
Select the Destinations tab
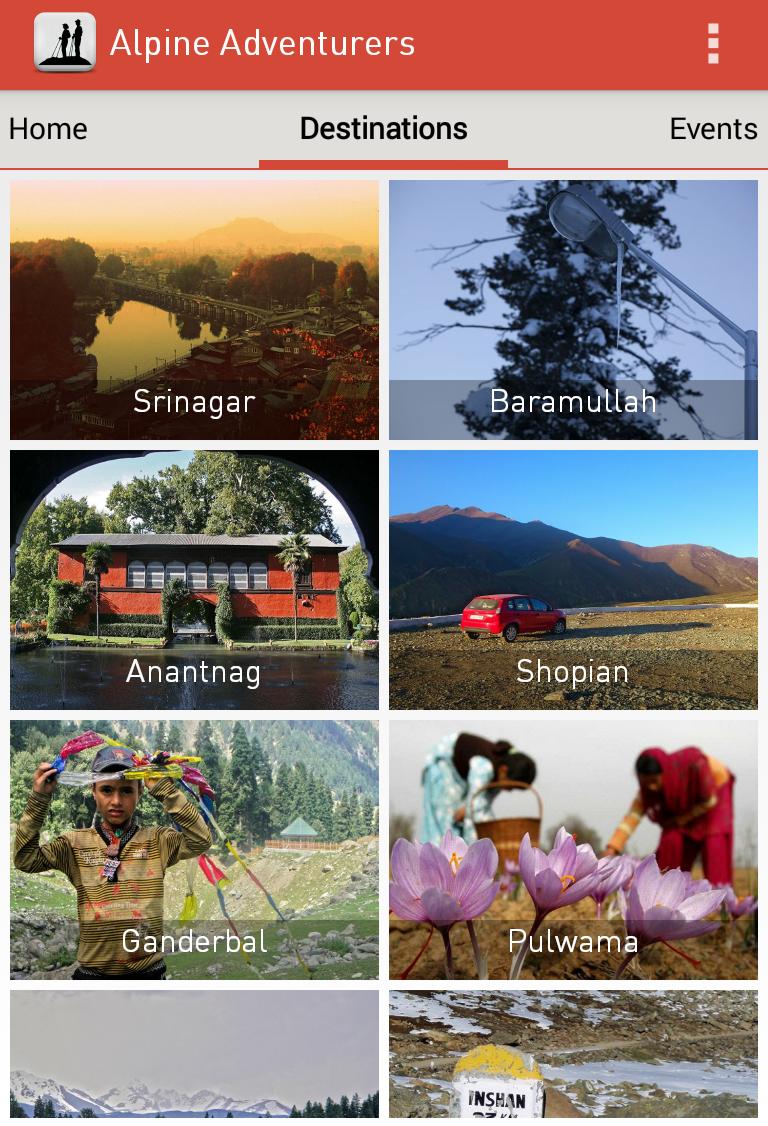click(383, 129)
